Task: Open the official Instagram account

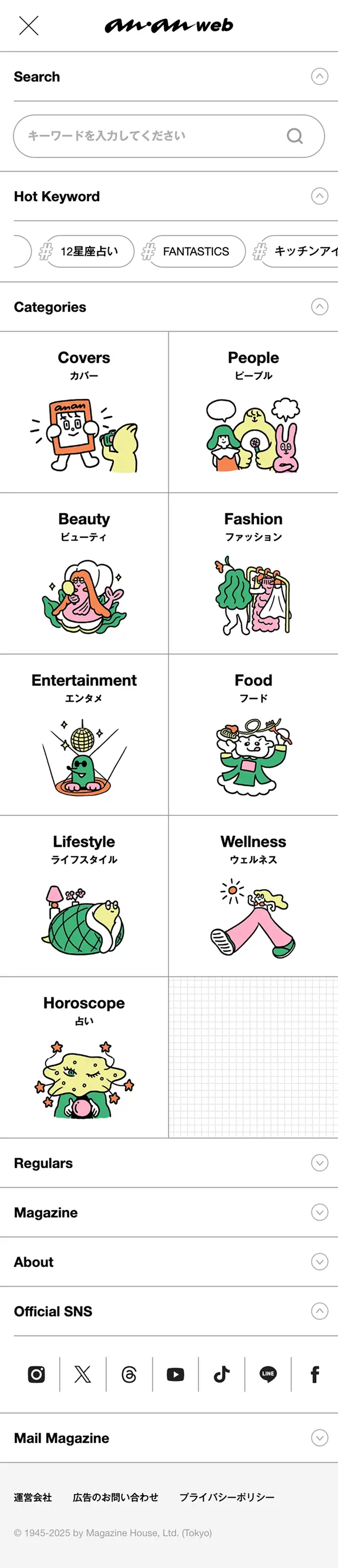Action: pyautogui.click(x=37, y=1374)
